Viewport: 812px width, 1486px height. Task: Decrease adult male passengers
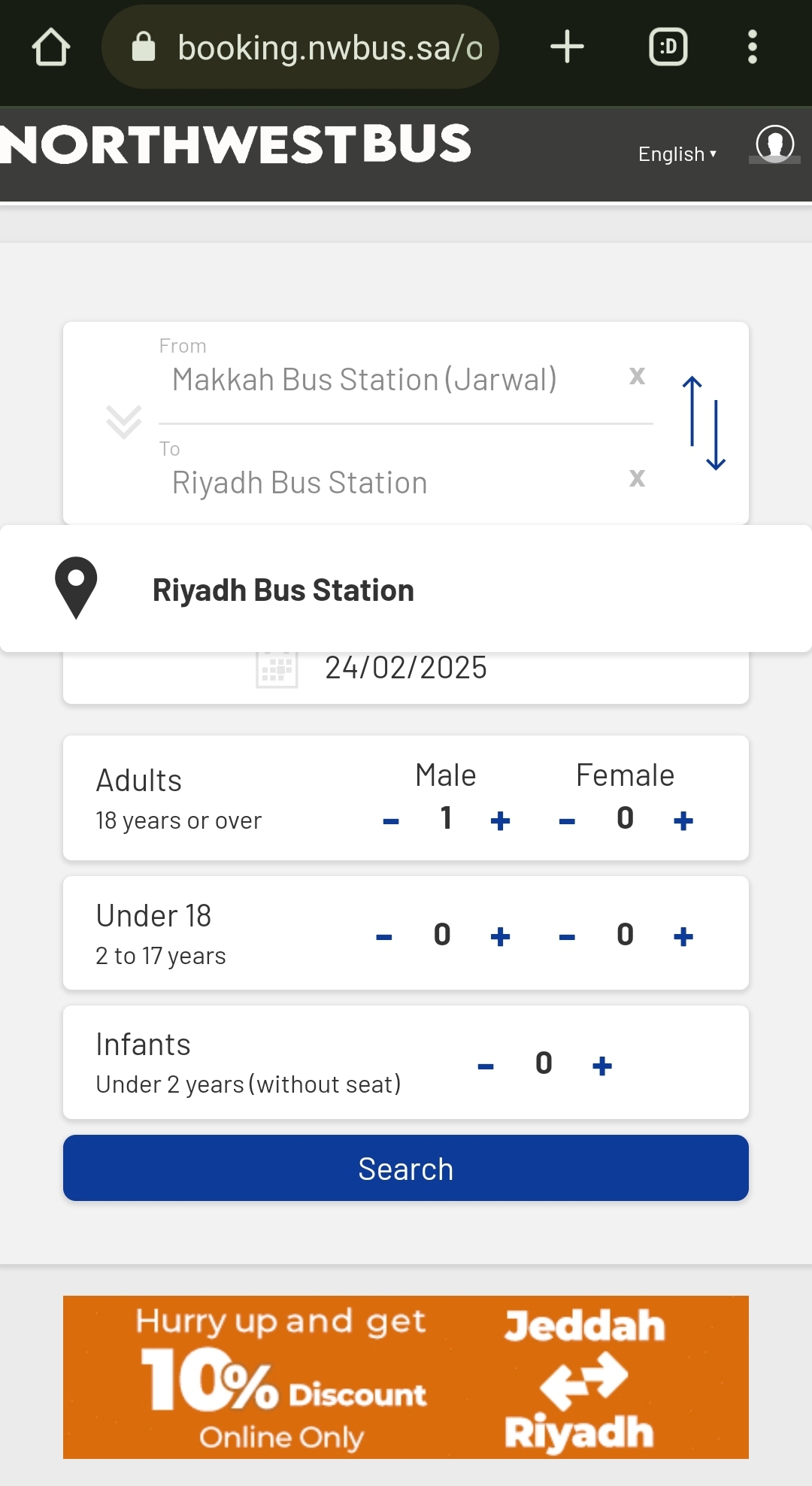tap(391, 820)
